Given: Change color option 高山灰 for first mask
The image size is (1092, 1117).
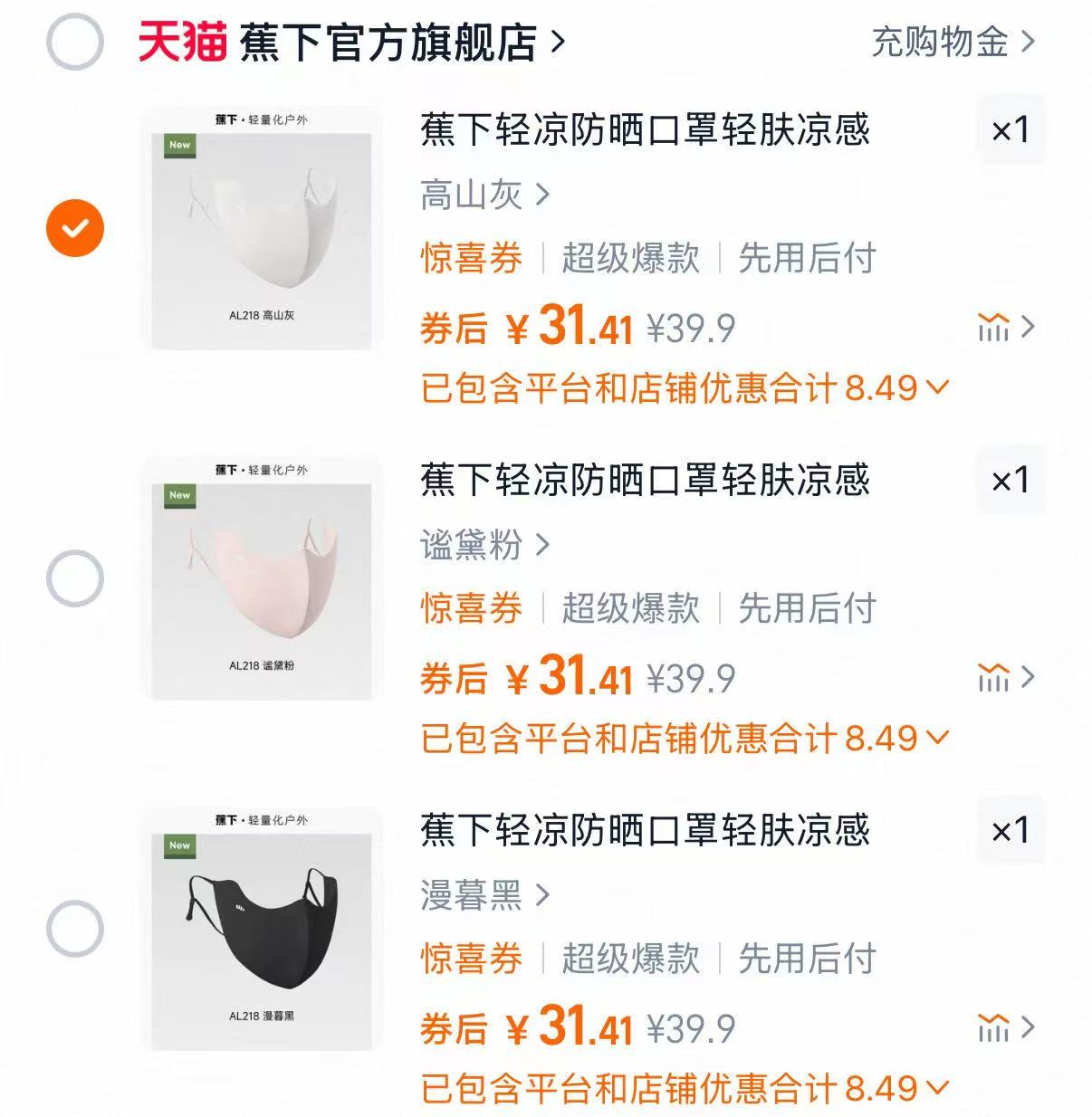Looking at the screenshot, I should coord(473,193).
